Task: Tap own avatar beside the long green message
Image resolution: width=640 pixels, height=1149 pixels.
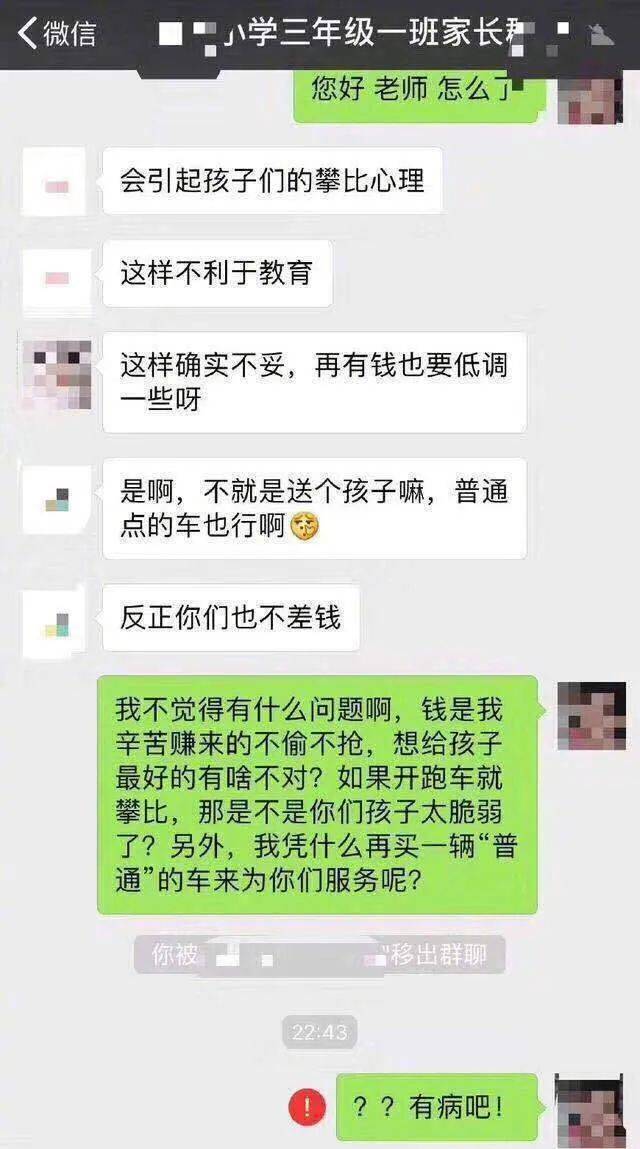Action: (x=592, y=715)
